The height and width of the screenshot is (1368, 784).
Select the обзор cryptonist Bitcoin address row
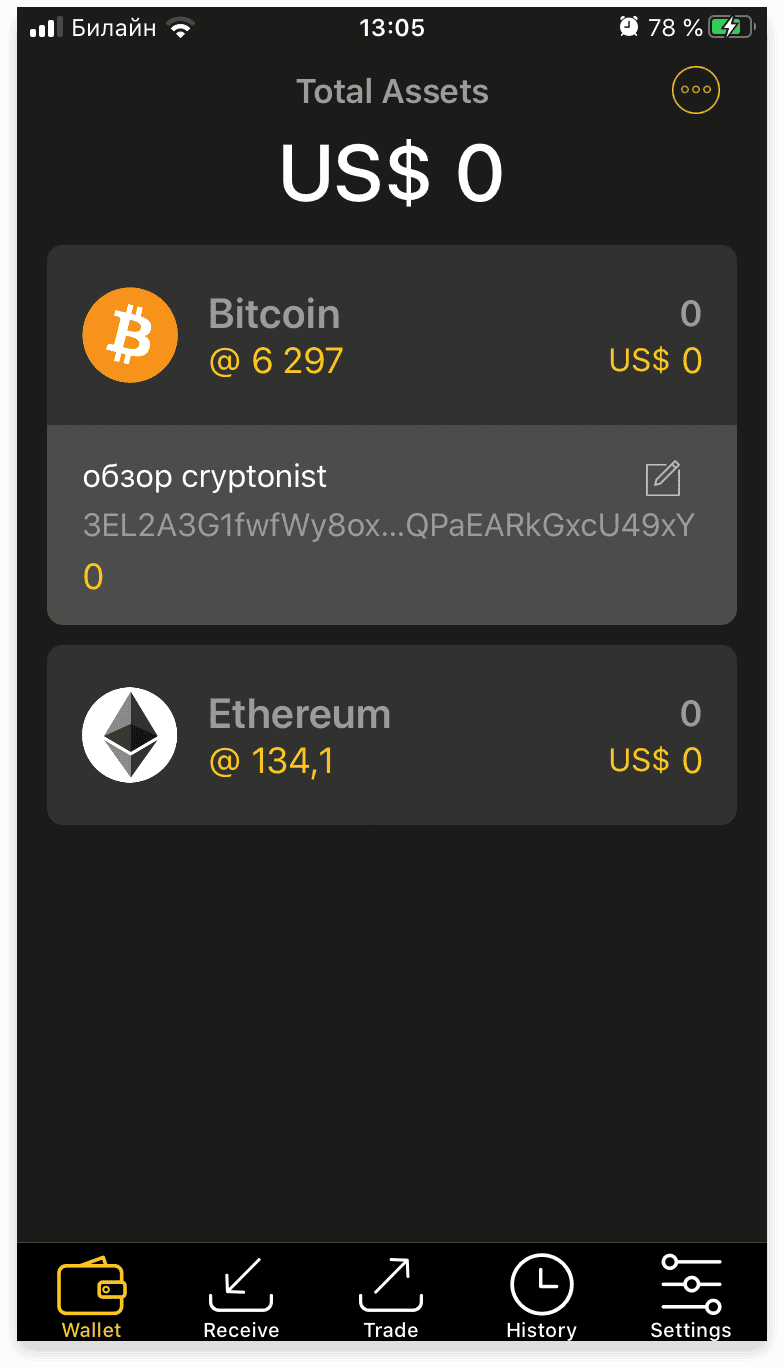click(392, 525)
